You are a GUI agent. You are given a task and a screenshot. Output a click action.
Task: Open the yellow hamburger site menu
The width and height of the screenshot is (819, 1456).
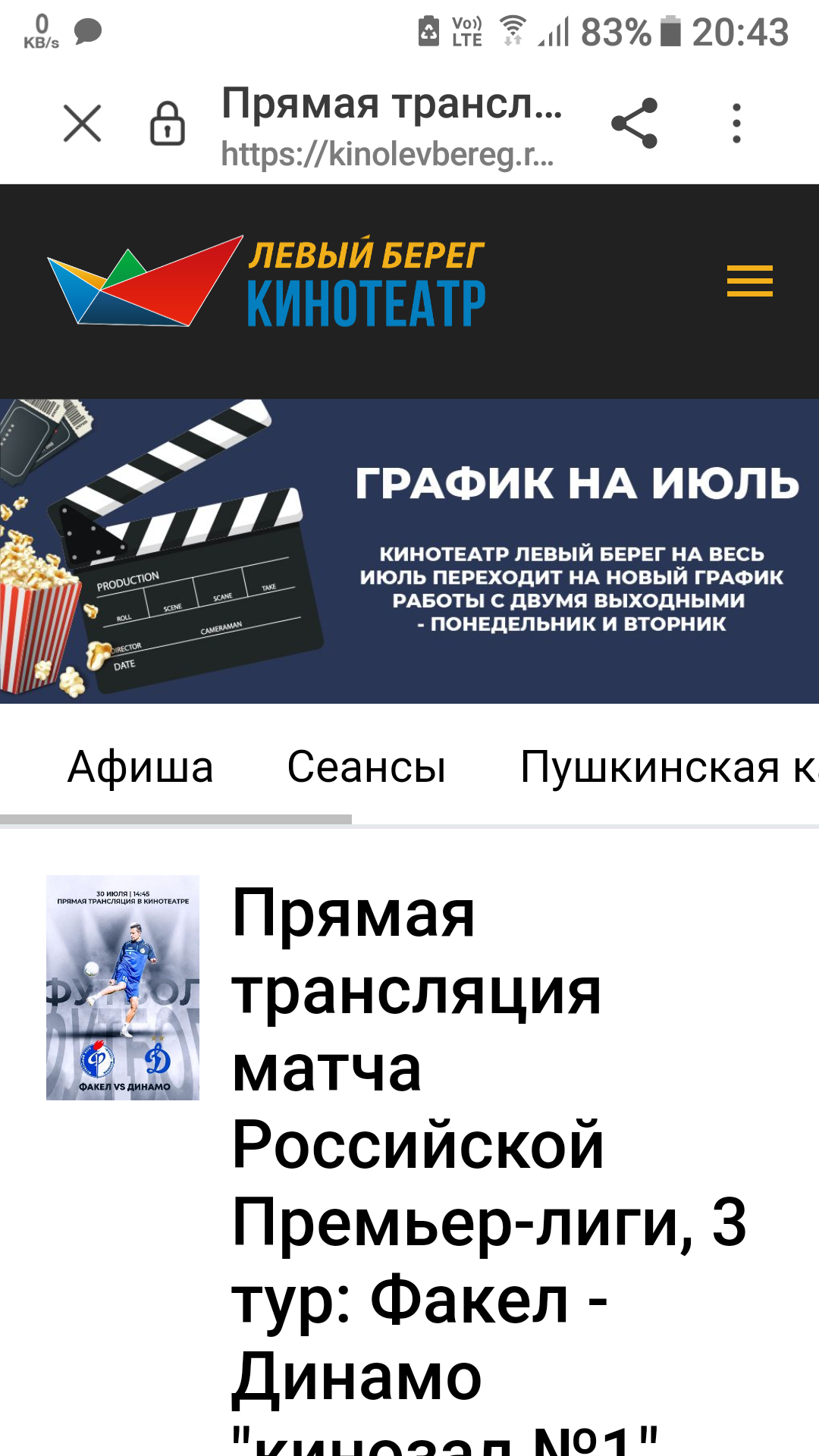coord(749,281)
